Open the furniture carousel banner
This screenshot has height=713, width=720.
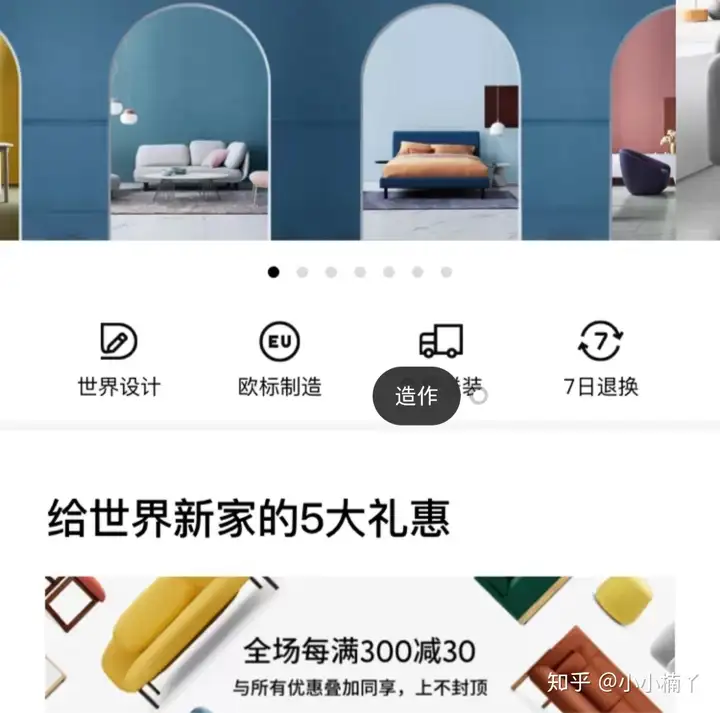[360, 120]
